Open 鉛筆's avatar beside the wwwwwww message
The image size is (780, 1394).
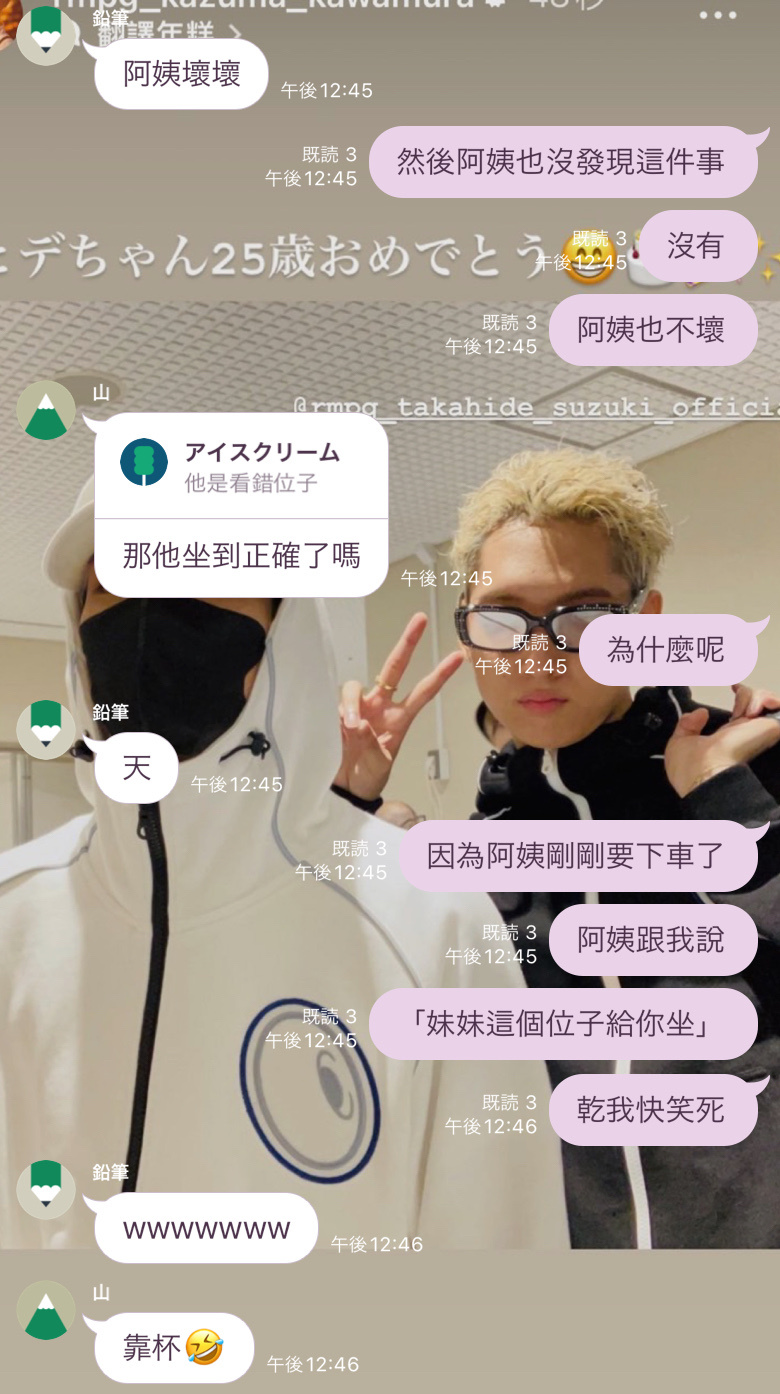[x=46, y=1189]
